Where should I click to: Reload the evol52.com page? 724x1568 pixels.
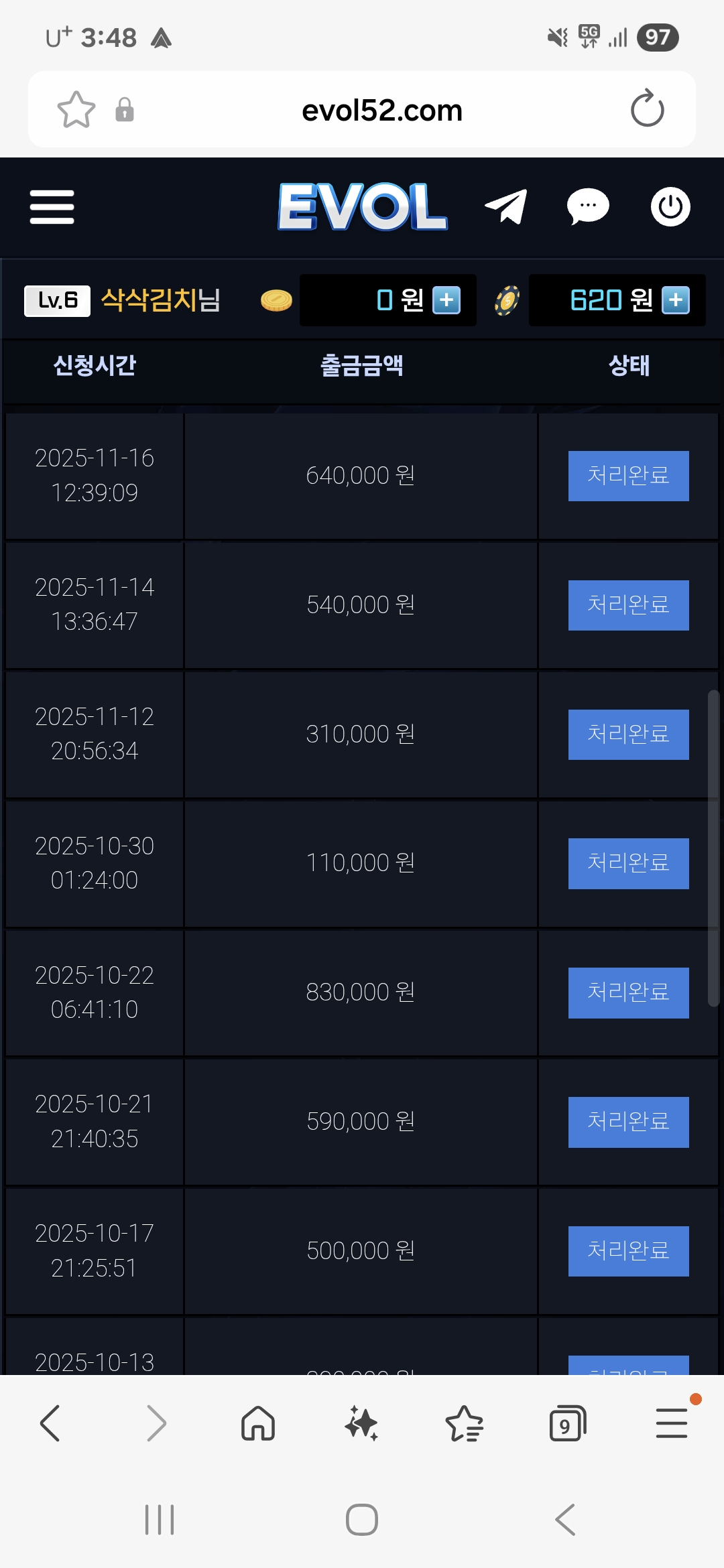[647, 109]
